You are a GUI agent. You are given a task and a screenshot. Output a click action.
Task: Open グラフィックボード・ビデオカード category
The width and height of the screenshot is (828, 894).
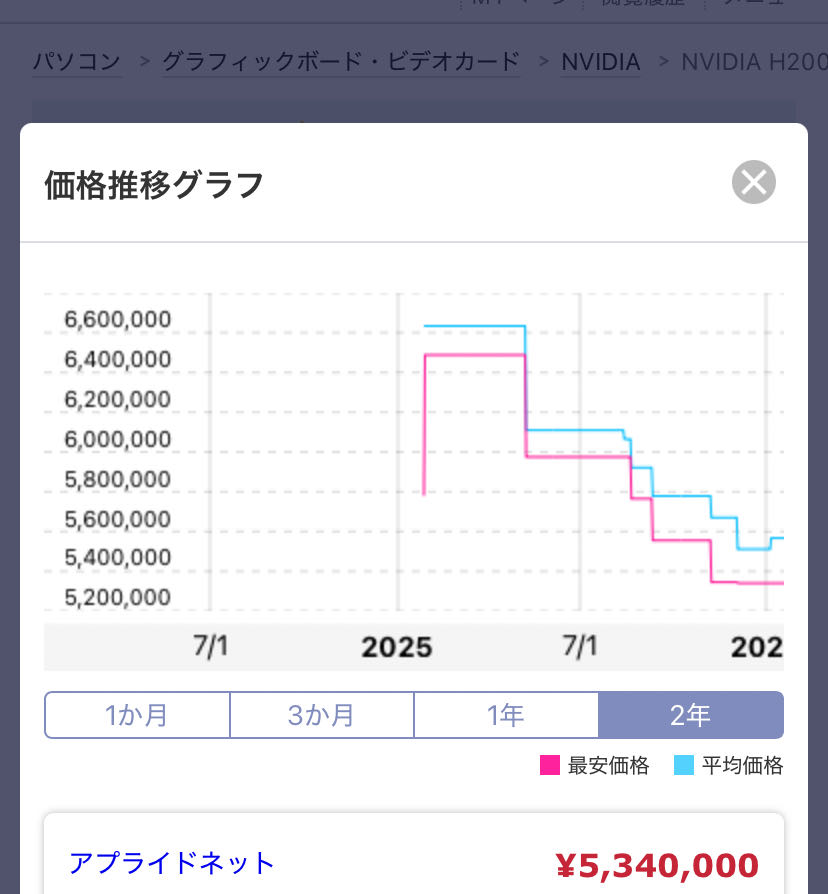(341, 61)
